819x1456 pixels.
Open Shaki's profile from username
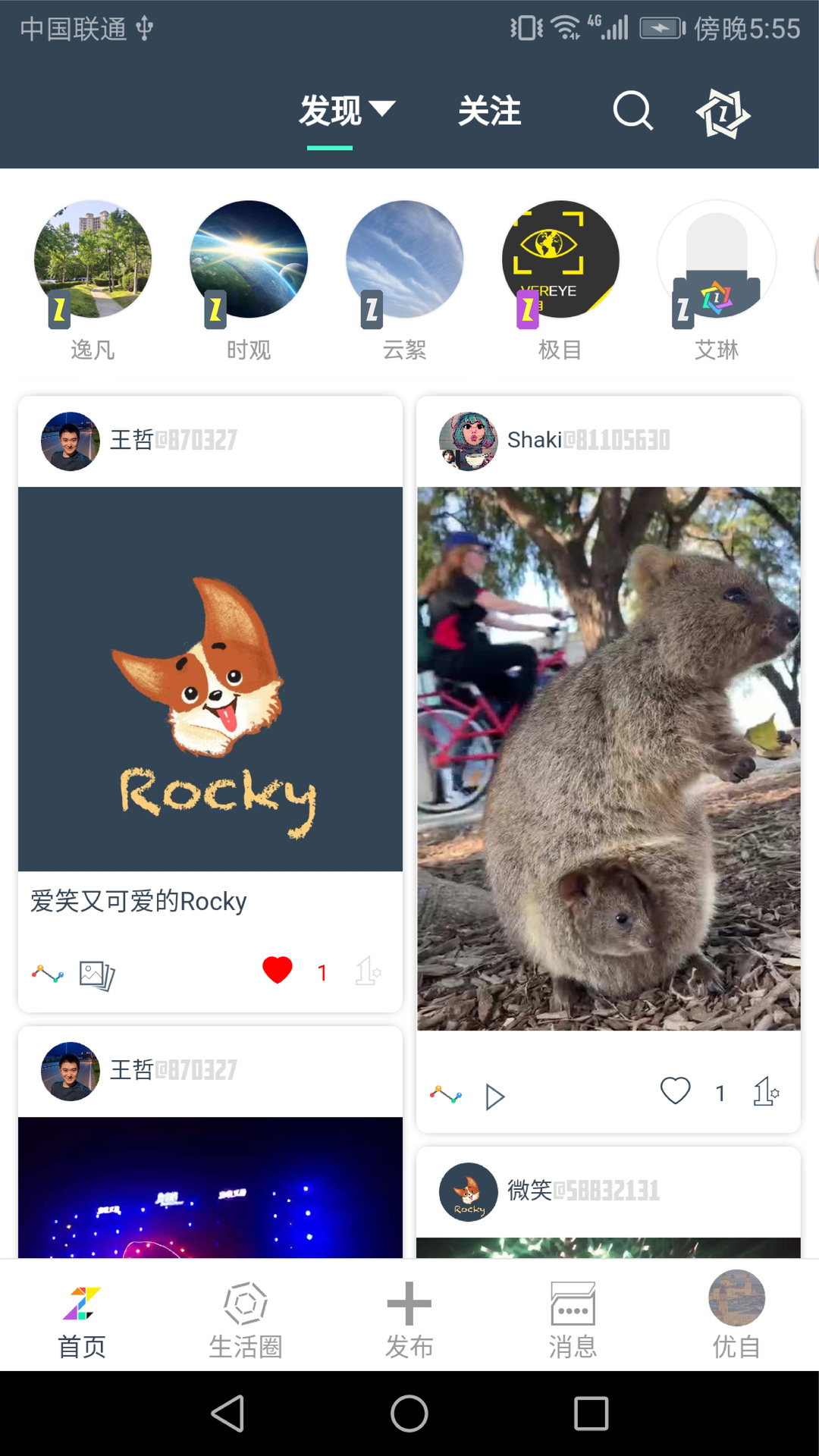(x=534, y=440)
